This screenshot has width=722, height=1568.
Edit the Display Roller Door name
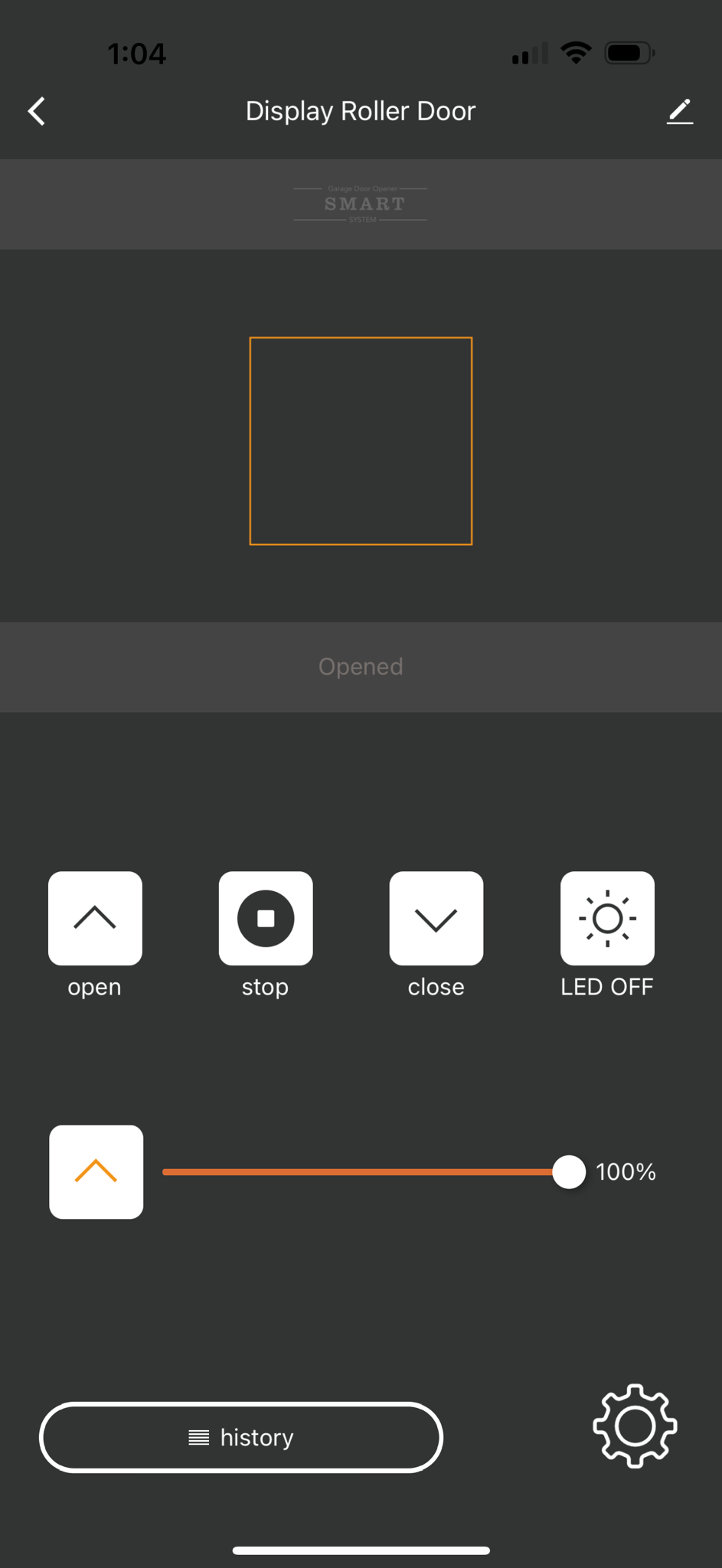pos(680,112)
